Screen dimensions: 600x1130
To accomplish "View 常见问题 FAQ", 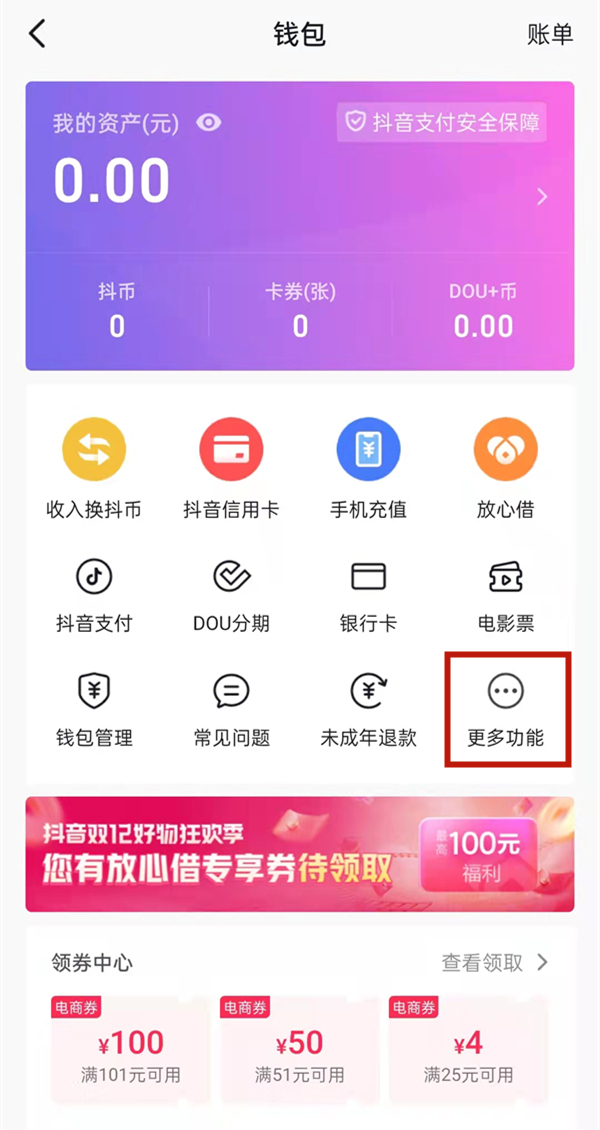I will [231, 709].
